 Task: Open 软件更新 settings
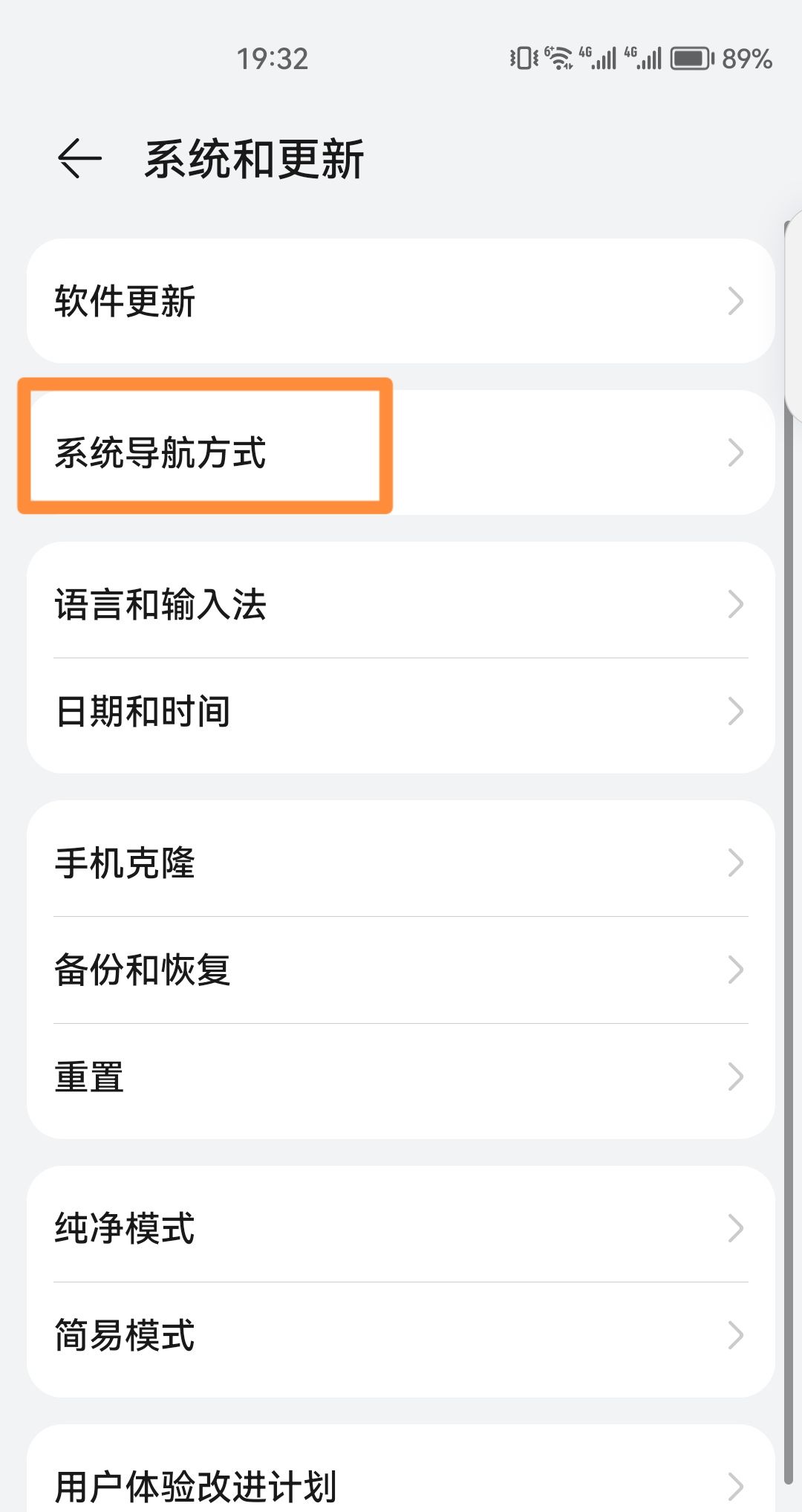tap(400, 301)
